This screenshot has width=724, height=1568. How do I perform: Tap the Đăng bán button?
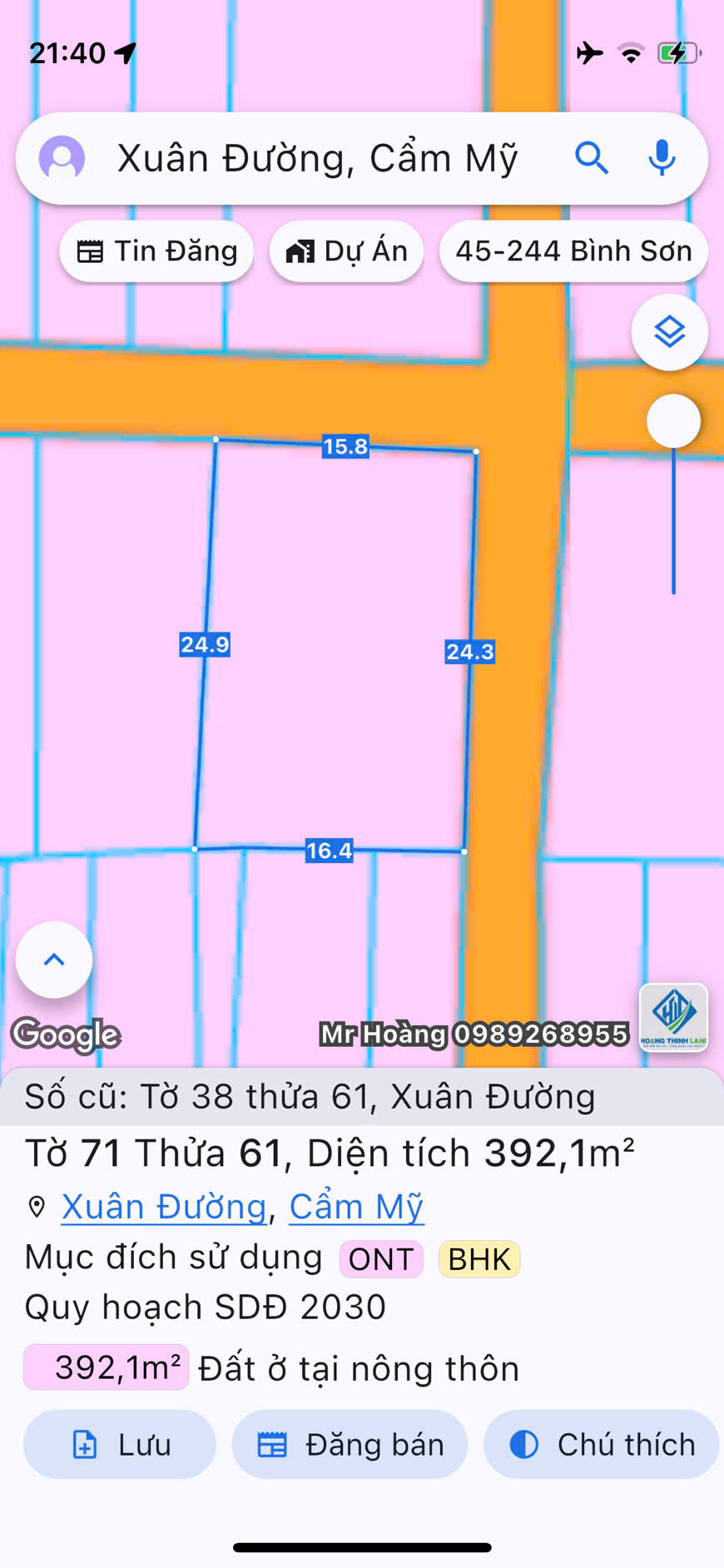(350, 1445)
